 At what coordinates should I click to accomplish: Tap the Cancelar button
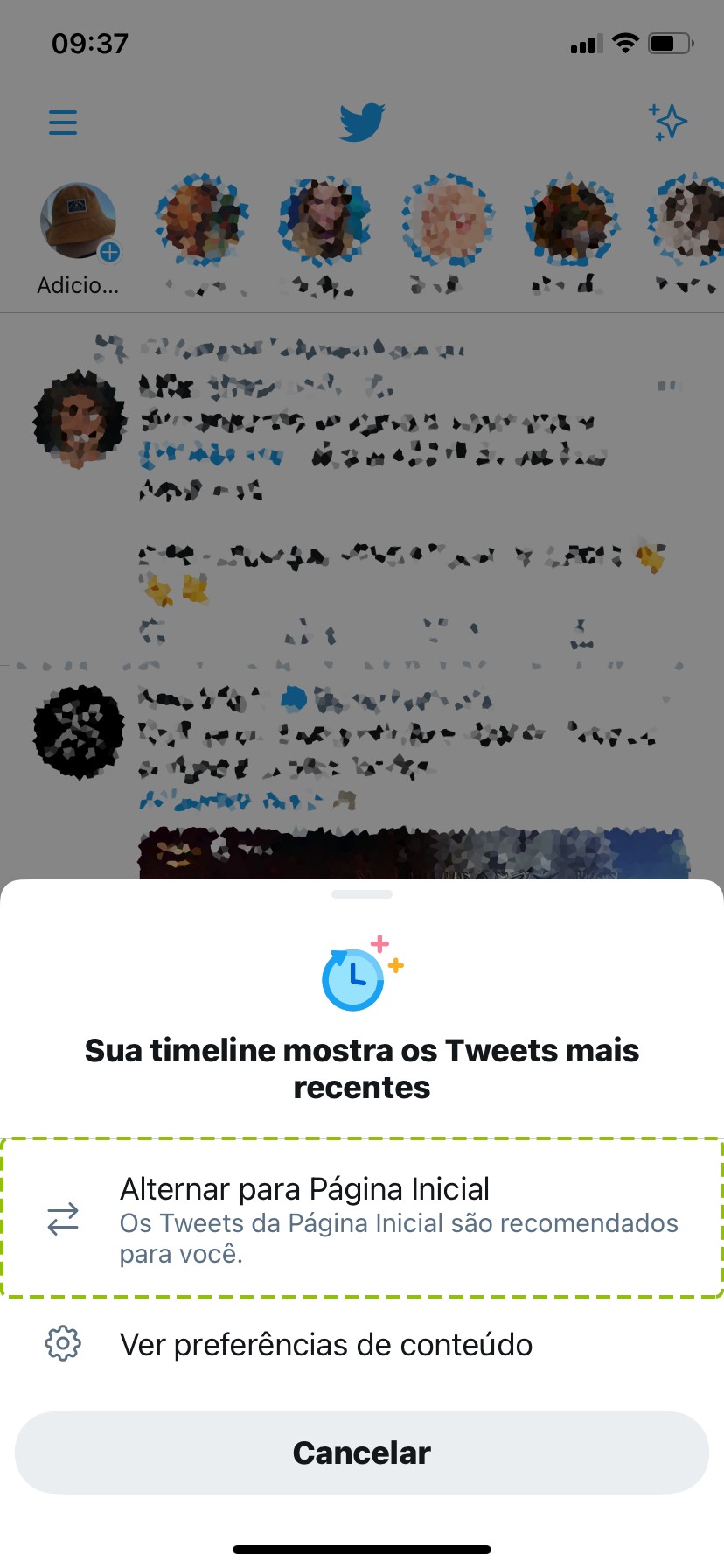tap(362, 1452)
